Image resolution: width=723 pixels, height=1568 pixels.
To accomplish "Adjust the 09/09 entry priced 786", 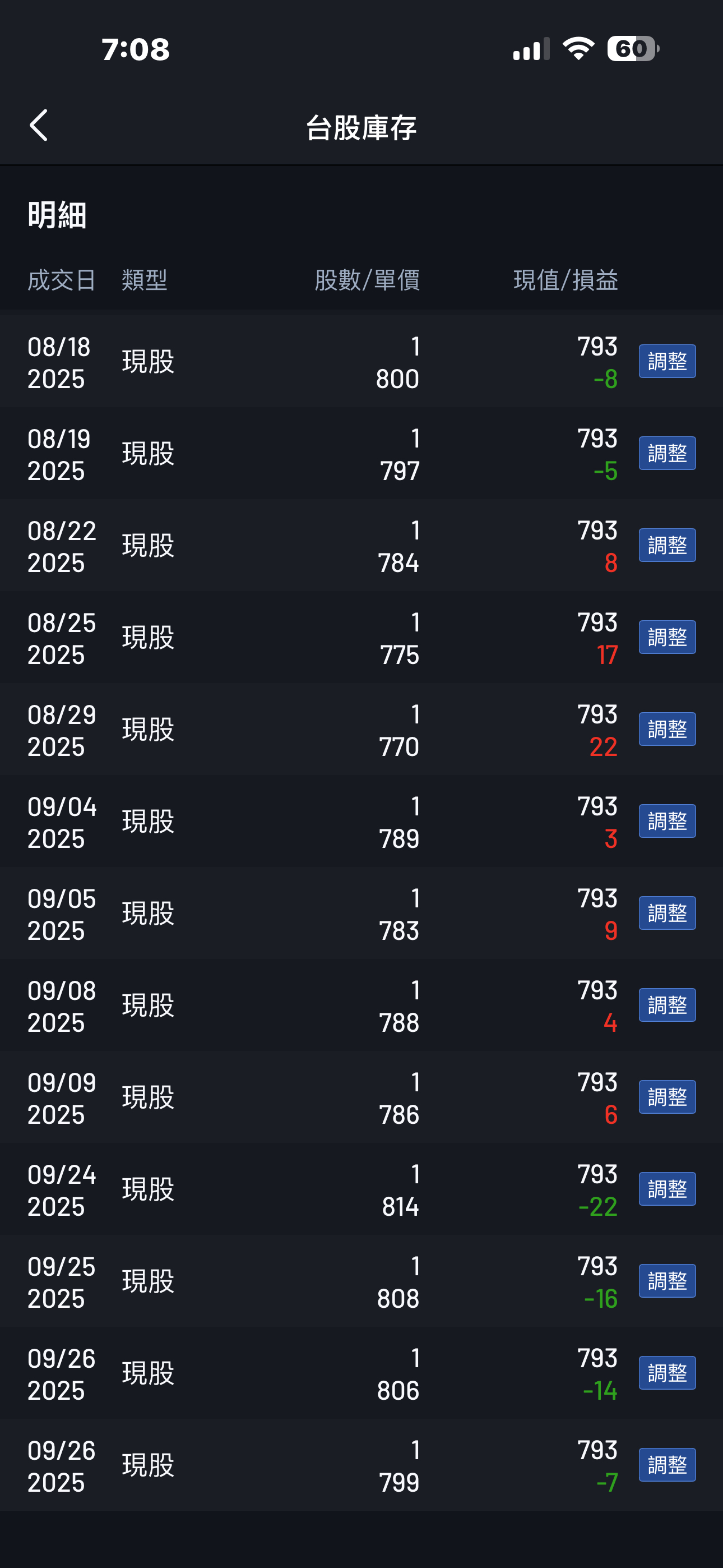I will 667,1097.
